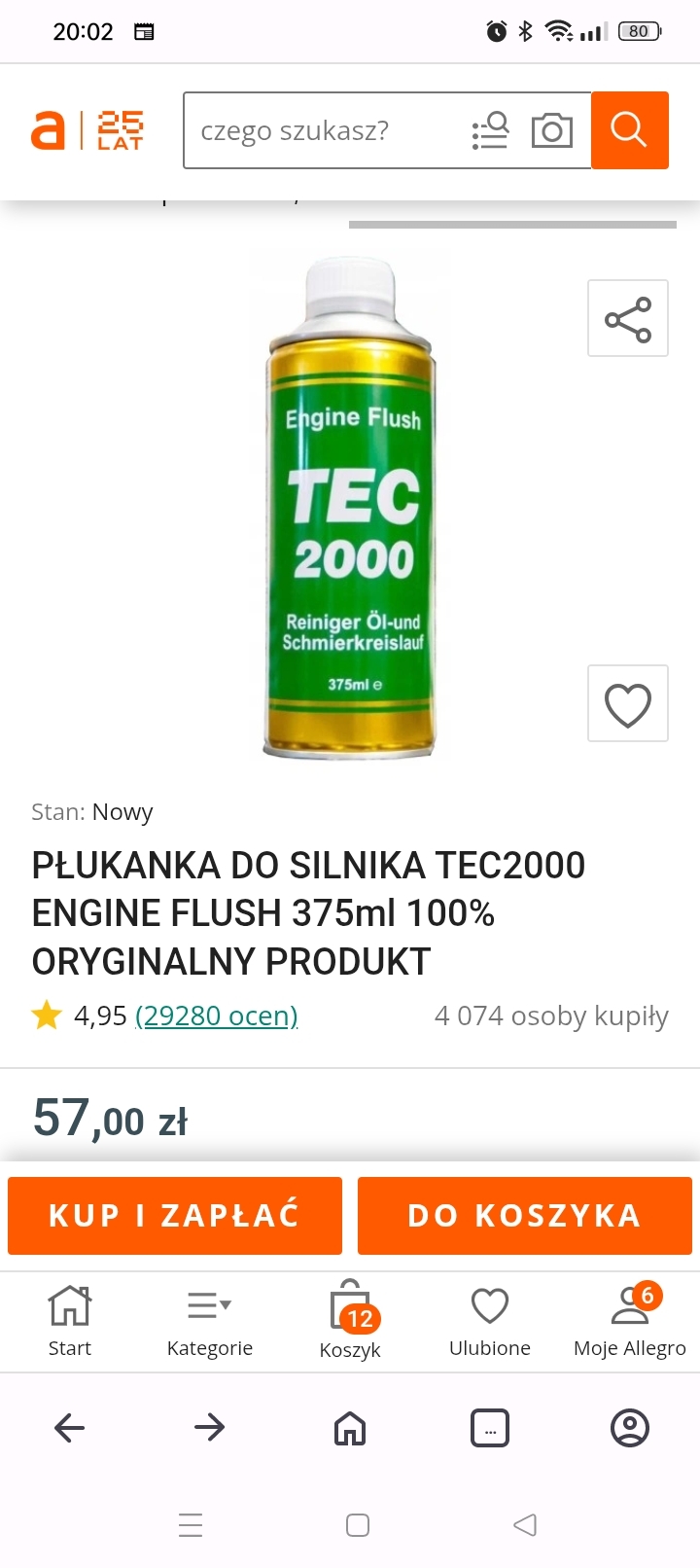Go to the Start tab

(70, 1321)
